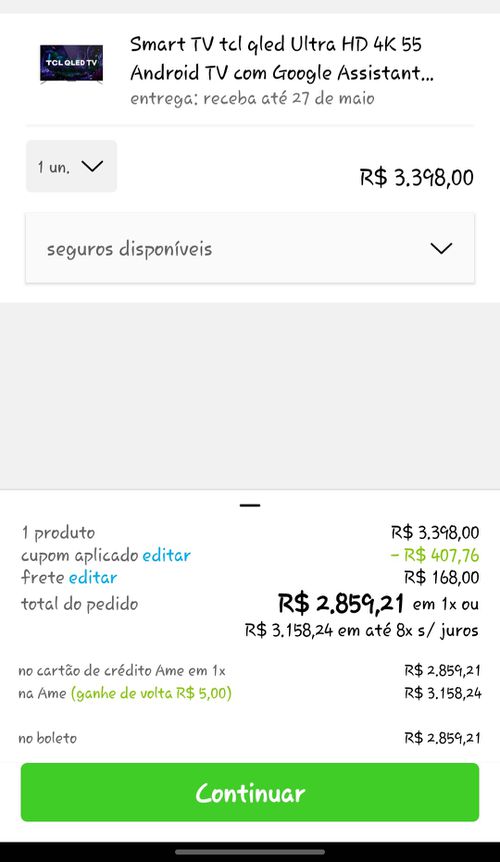Viewport: 500px width, 862px height.
Task: Open the 1 un. quantity dropdown
Action: tap(71, 166)
